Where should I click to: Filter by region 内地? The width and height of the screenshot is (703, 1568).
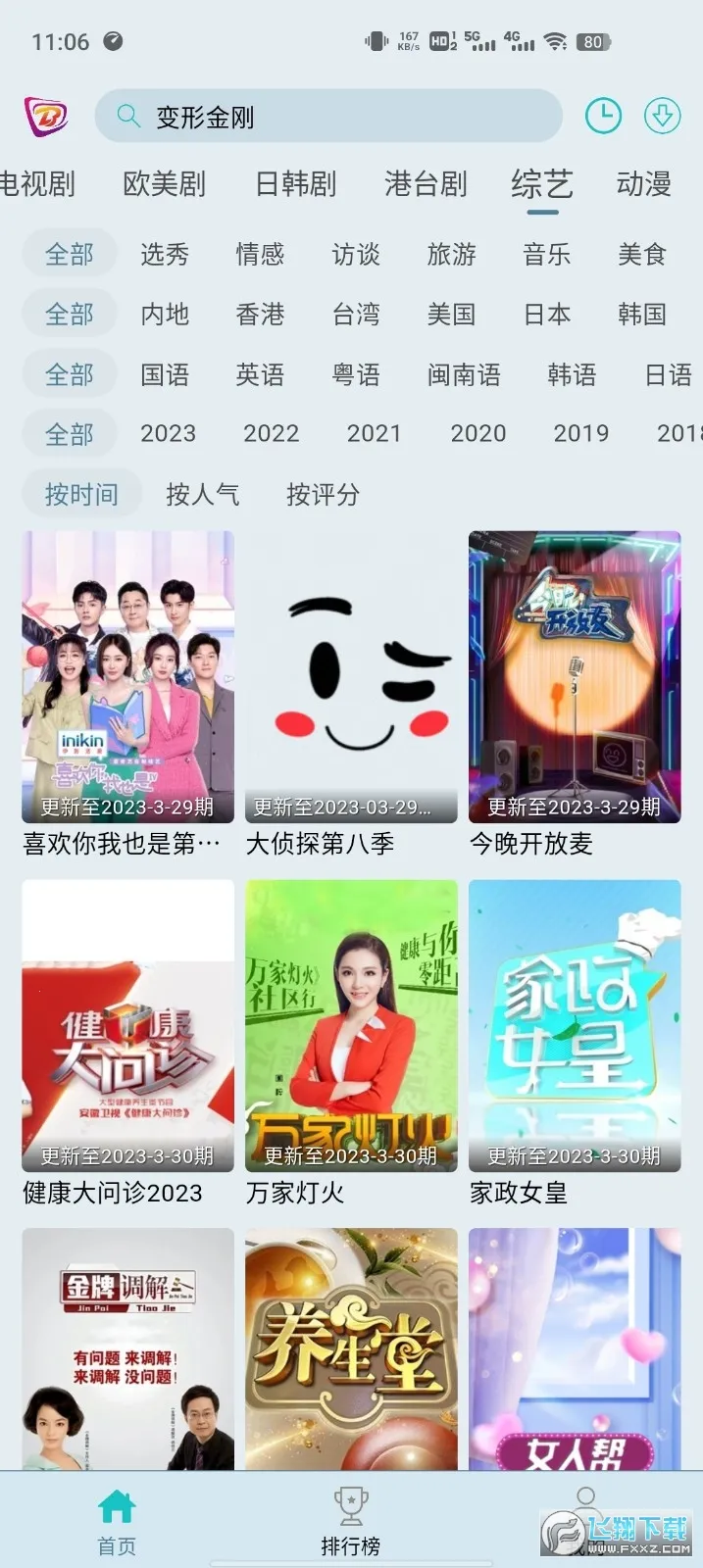165,315
